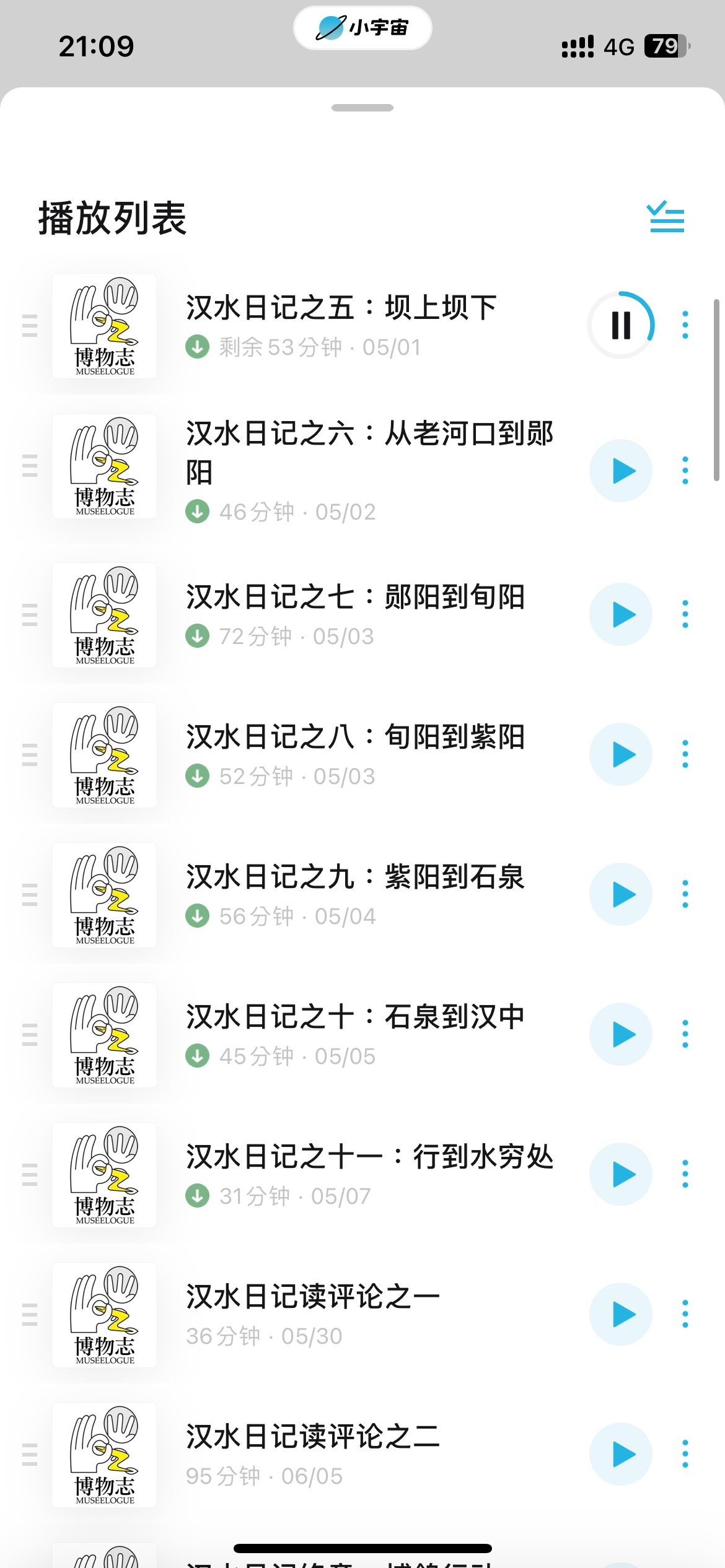The height and width of the screenshot is (1568, 725).
Task: Play 汉水日记之九：紫阳到石泉
Action: [x=621, y=894]
